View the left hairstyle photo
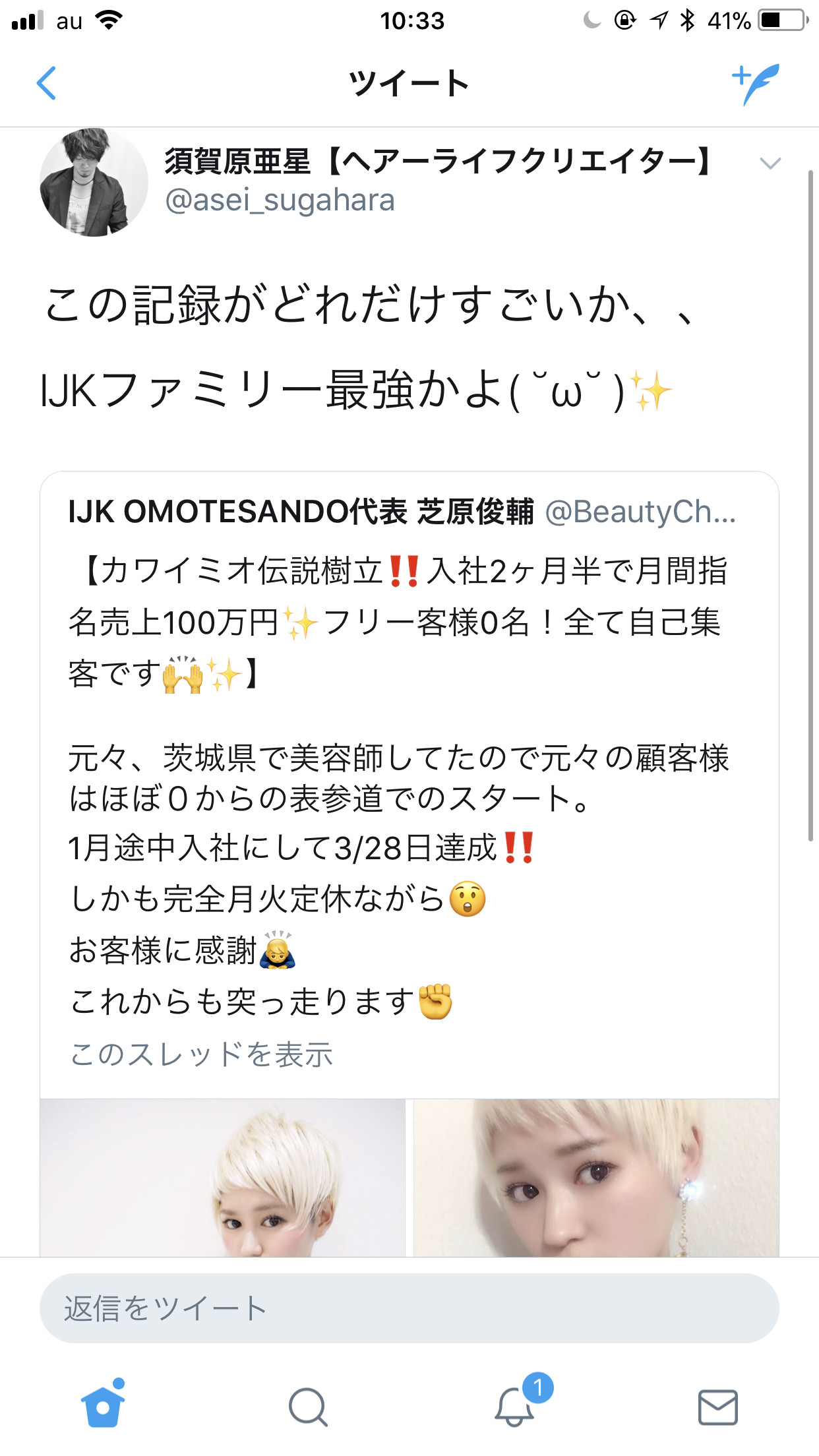819x1456 pixels. 223,1178
